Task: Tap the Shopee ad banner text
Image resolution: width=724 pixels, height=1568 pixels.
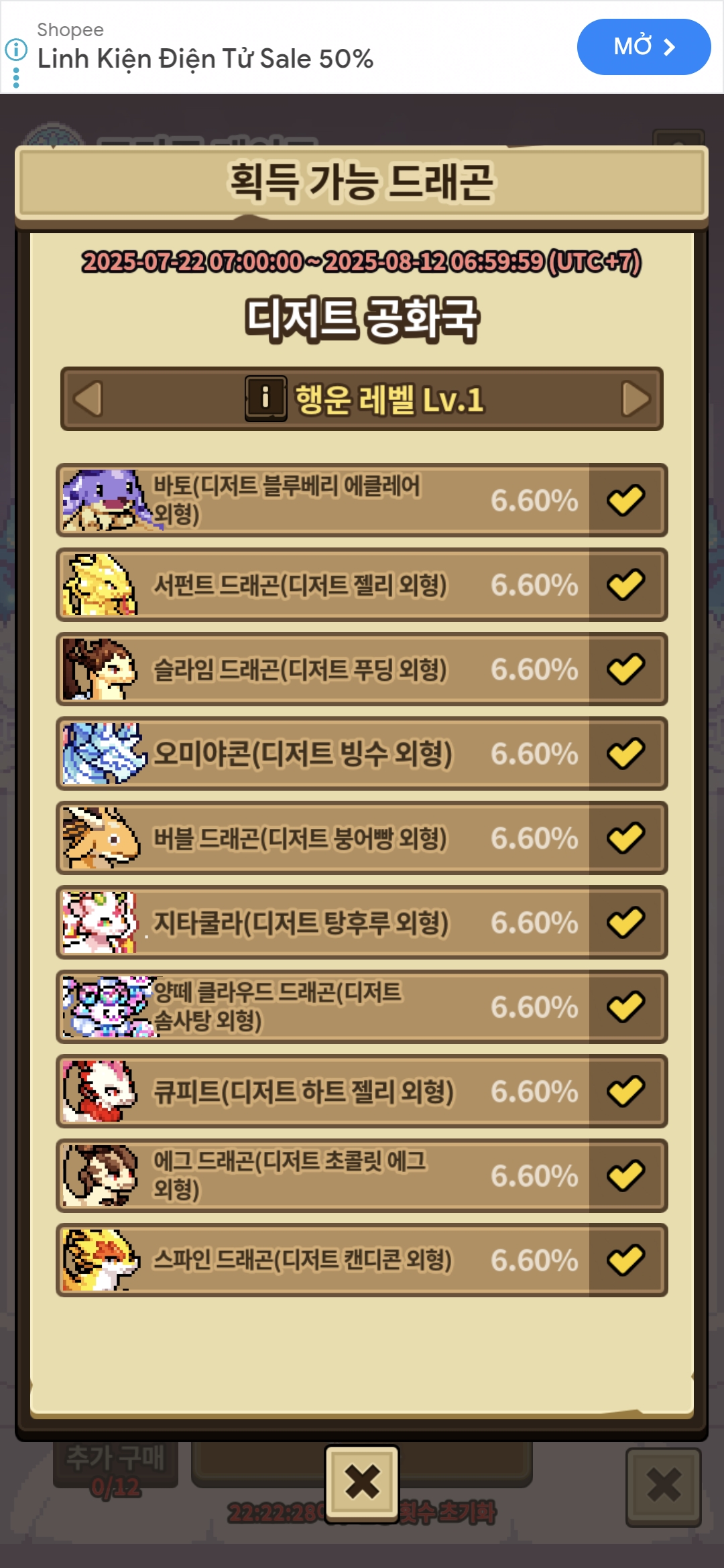Action: 204,58
